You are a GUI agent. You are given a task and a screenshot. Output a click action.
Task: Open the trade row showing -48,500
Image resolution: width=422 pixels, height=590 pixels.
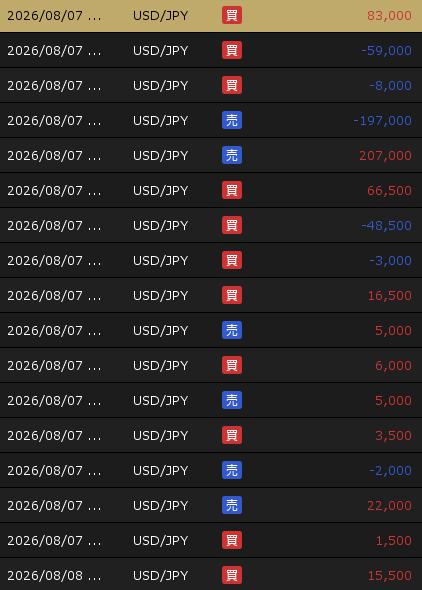click(211, 225)
